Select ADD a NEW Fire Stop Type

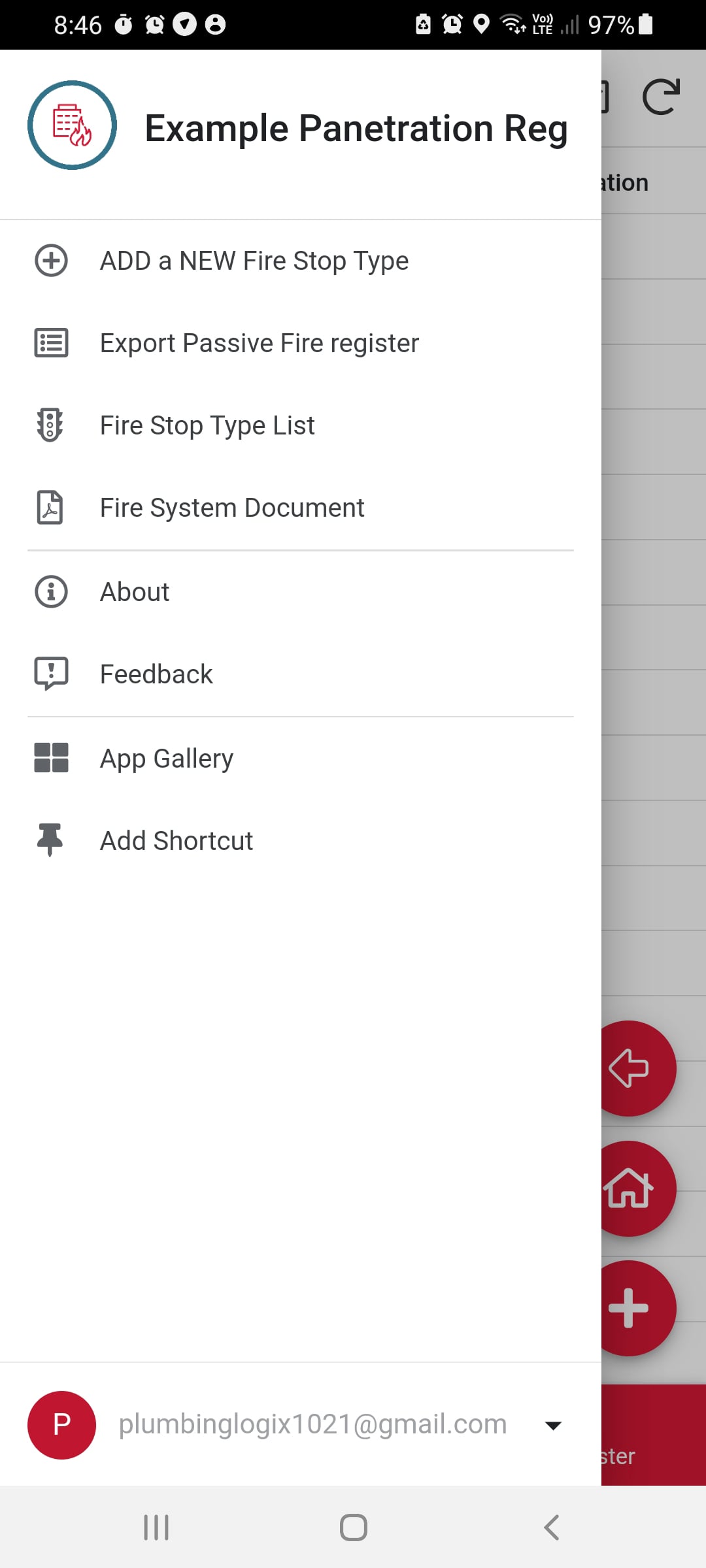(x=254, y=261)
